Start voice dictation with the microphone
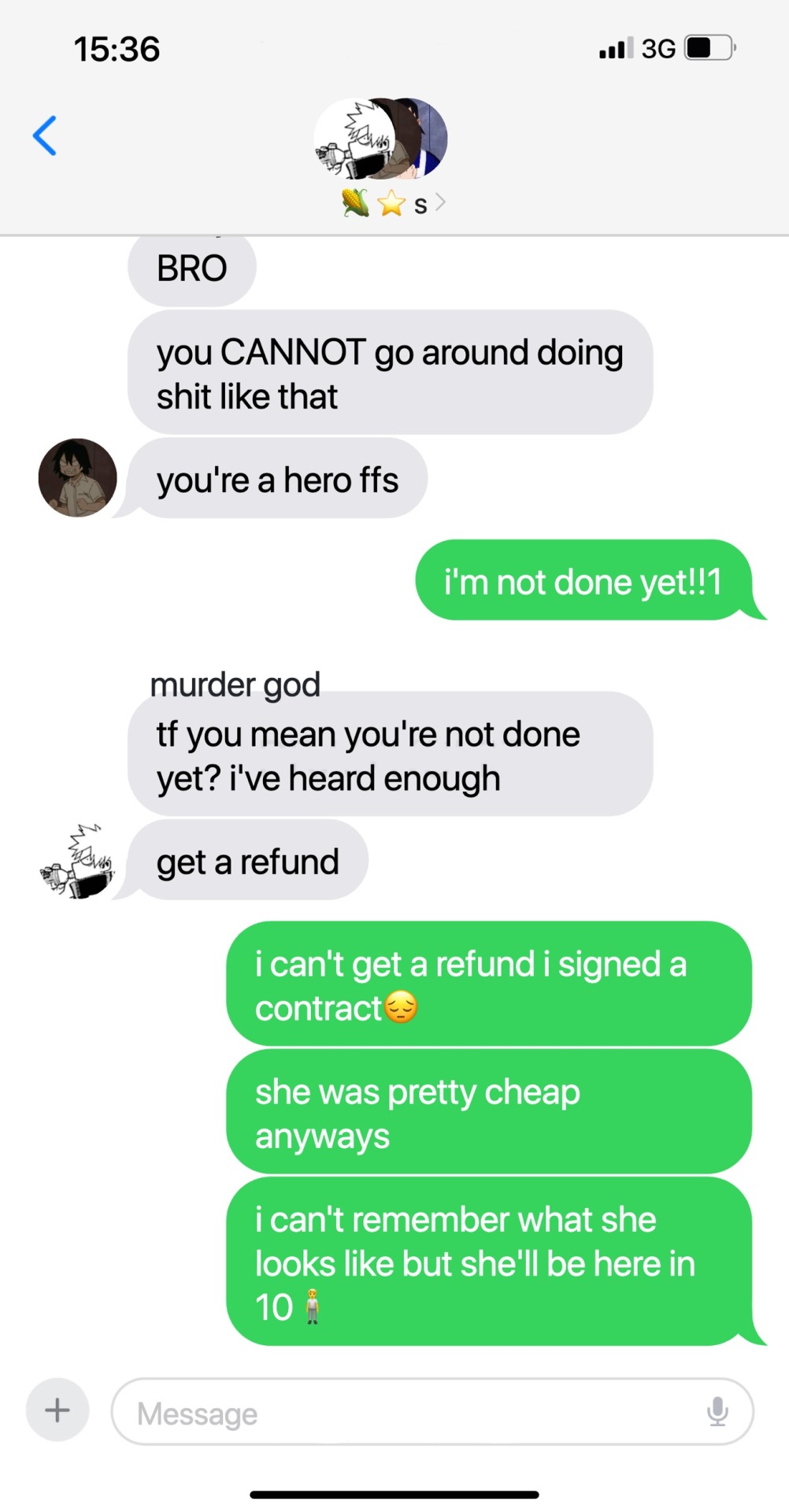 click(x=717, y=1411)
